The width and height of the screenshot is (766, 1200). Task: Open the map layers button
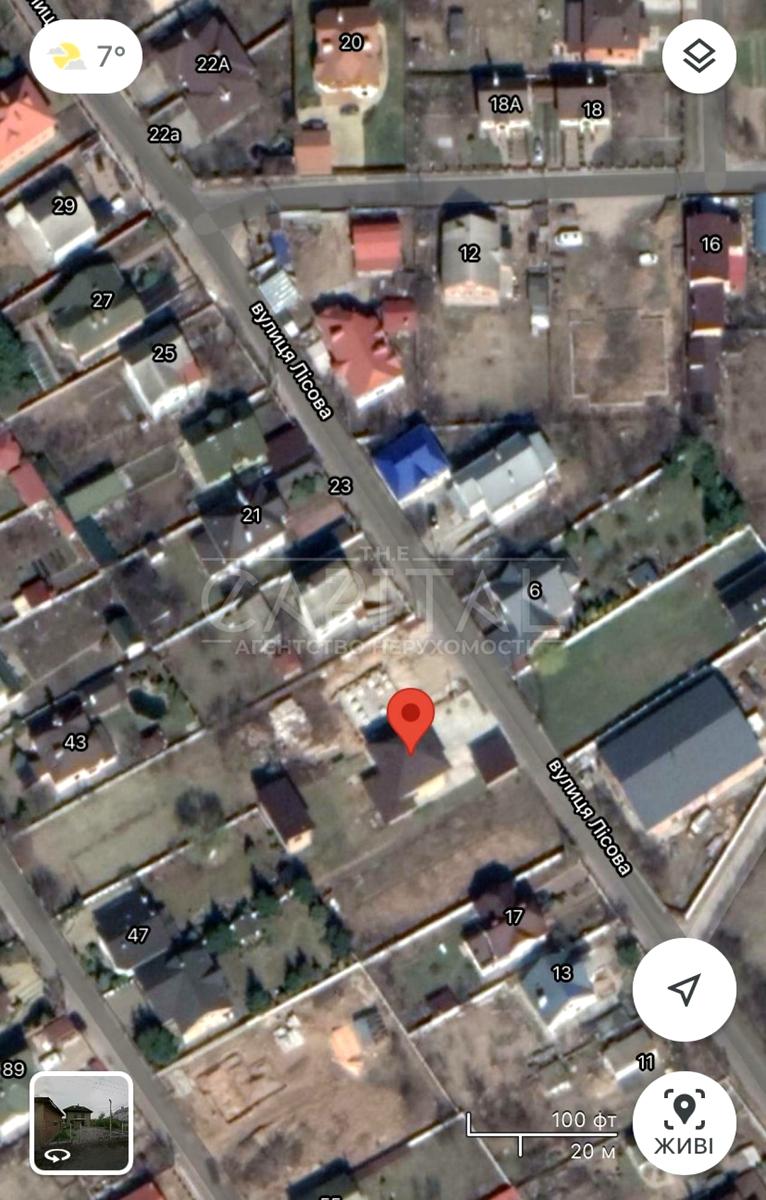699,56
